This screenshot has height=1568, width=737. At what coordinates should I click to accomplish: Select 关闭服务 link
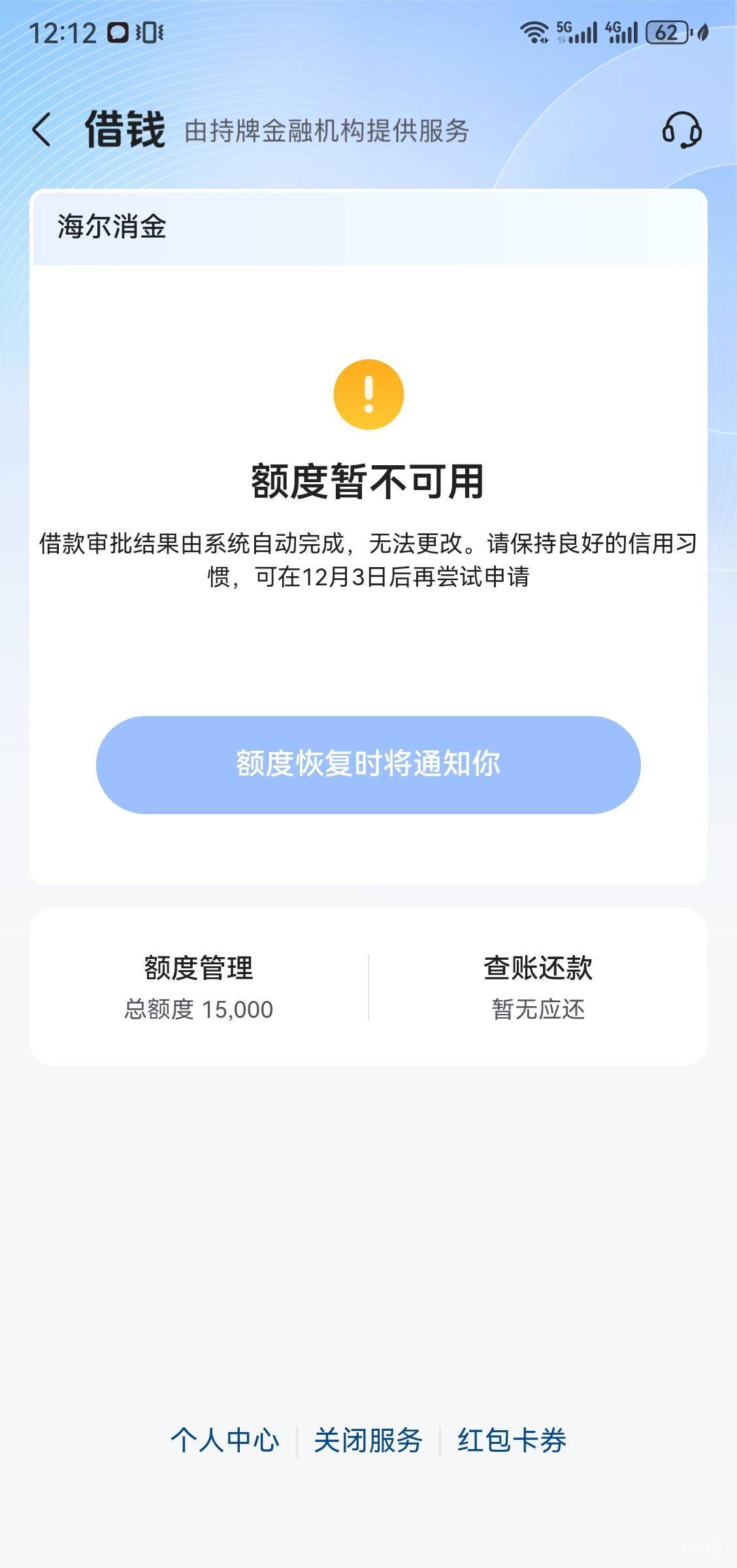coord(368,1441)
